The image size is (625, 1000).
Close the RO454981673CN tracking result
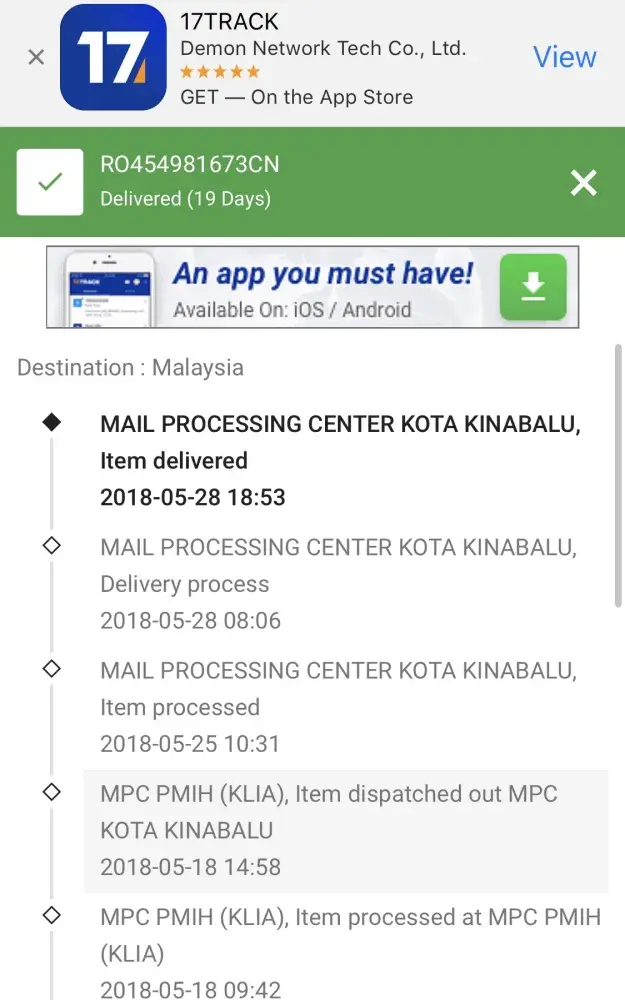(583, 182)
